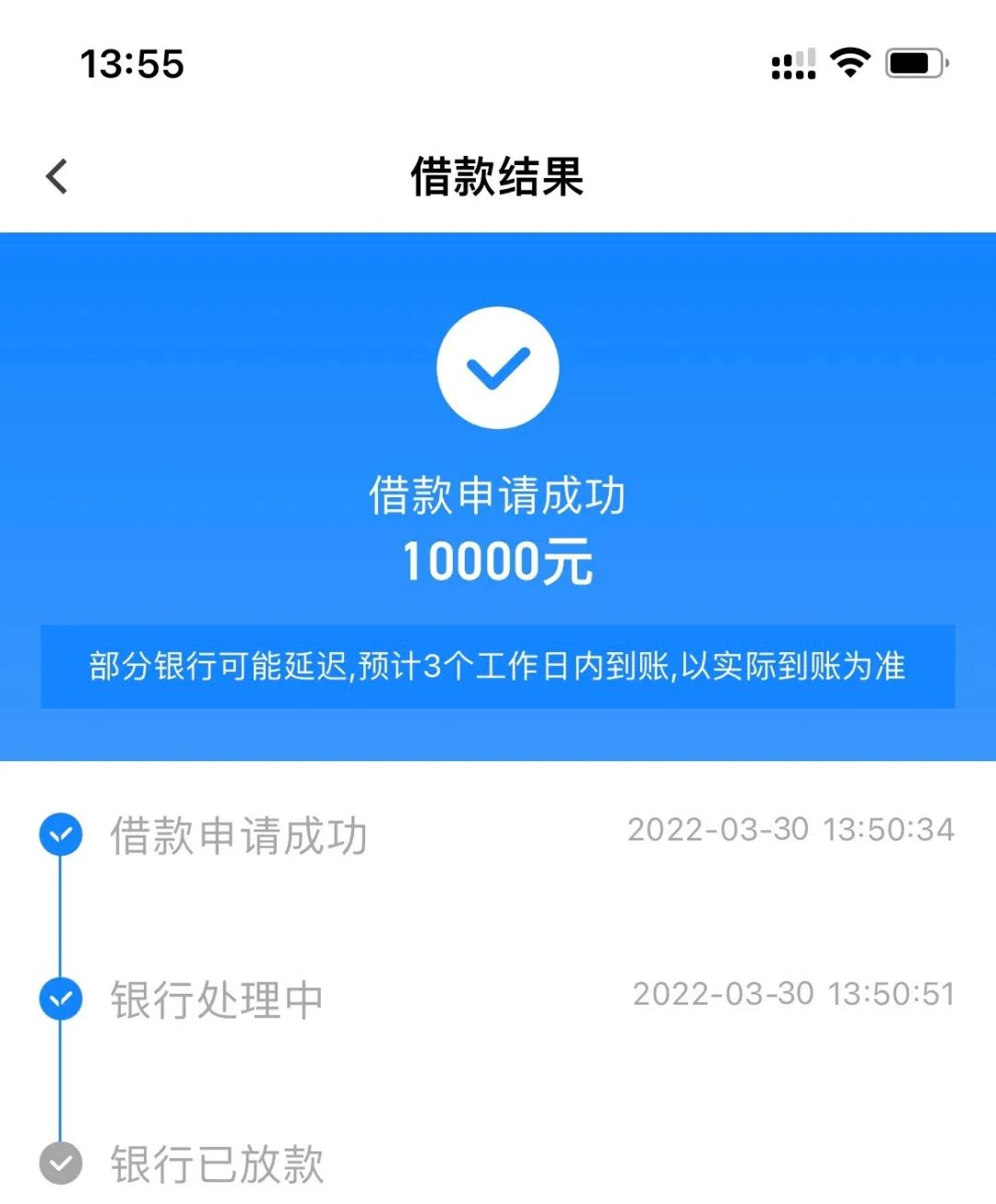Toggle the completed 借款申请成功 timeline node
This screenshot has height=1204, width=996.
tap(61, 833)
